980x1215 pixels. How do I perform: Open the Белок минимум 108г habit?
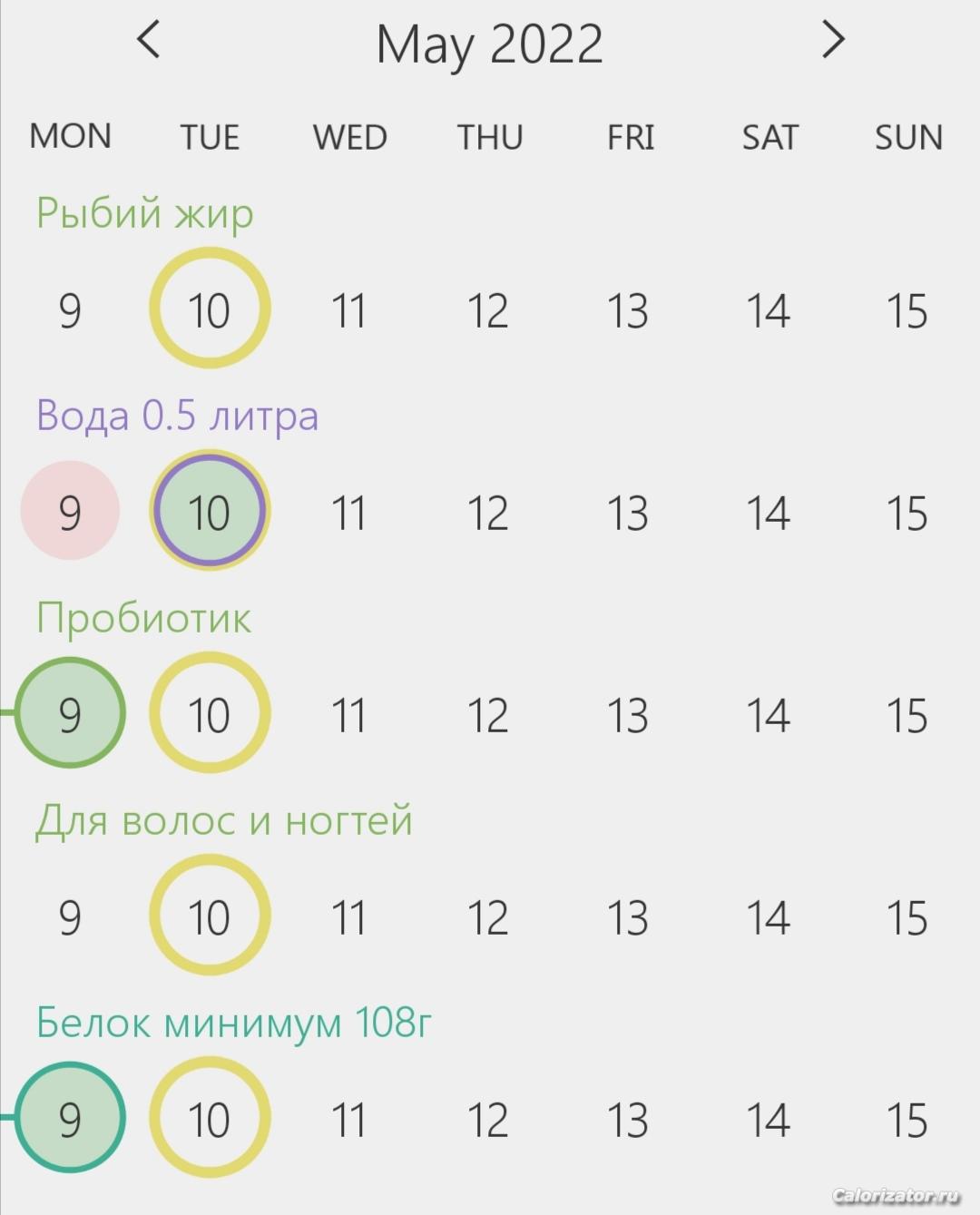coord(233,1023)
